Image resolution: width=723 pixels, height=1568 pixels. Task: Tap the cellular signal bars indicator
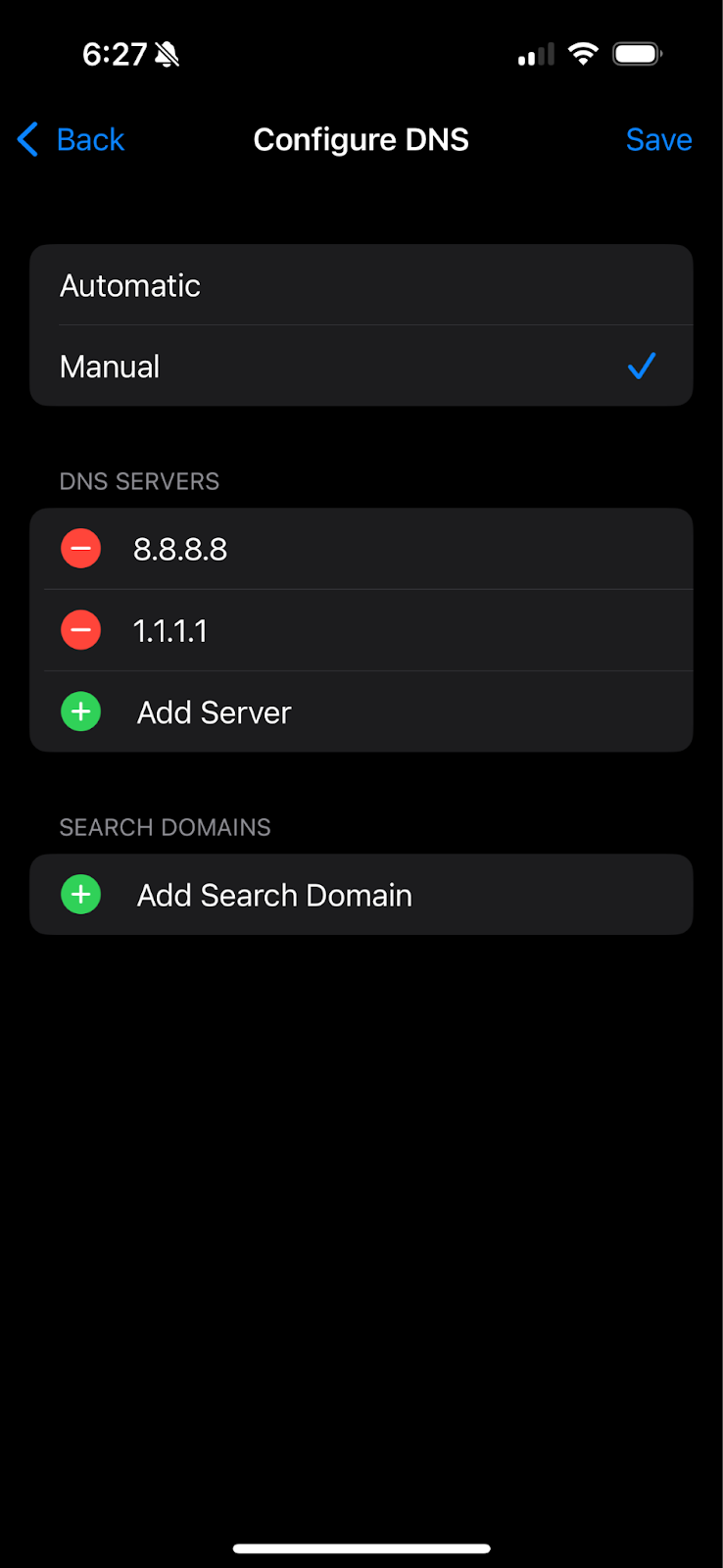(x=534, y=54)
